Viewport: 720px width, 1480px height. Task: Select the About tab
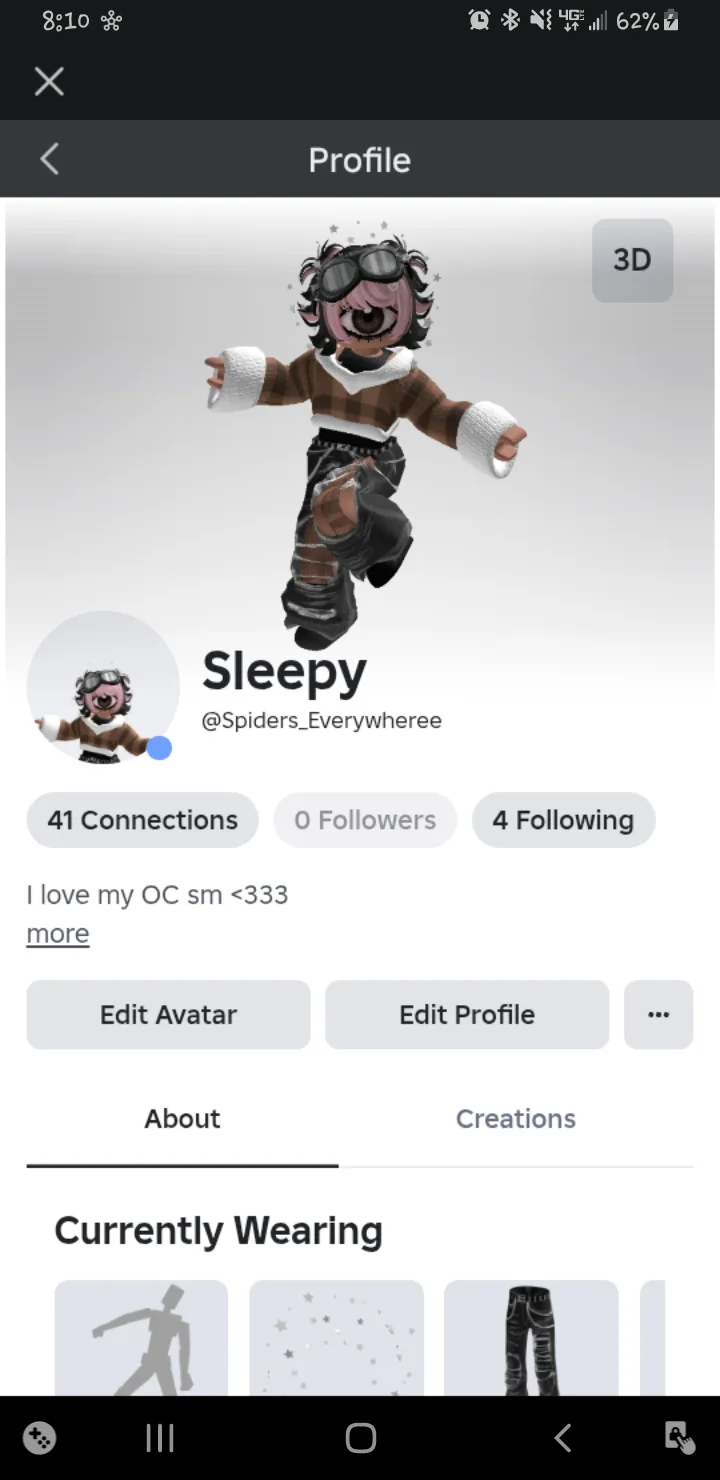(182, 1118)
